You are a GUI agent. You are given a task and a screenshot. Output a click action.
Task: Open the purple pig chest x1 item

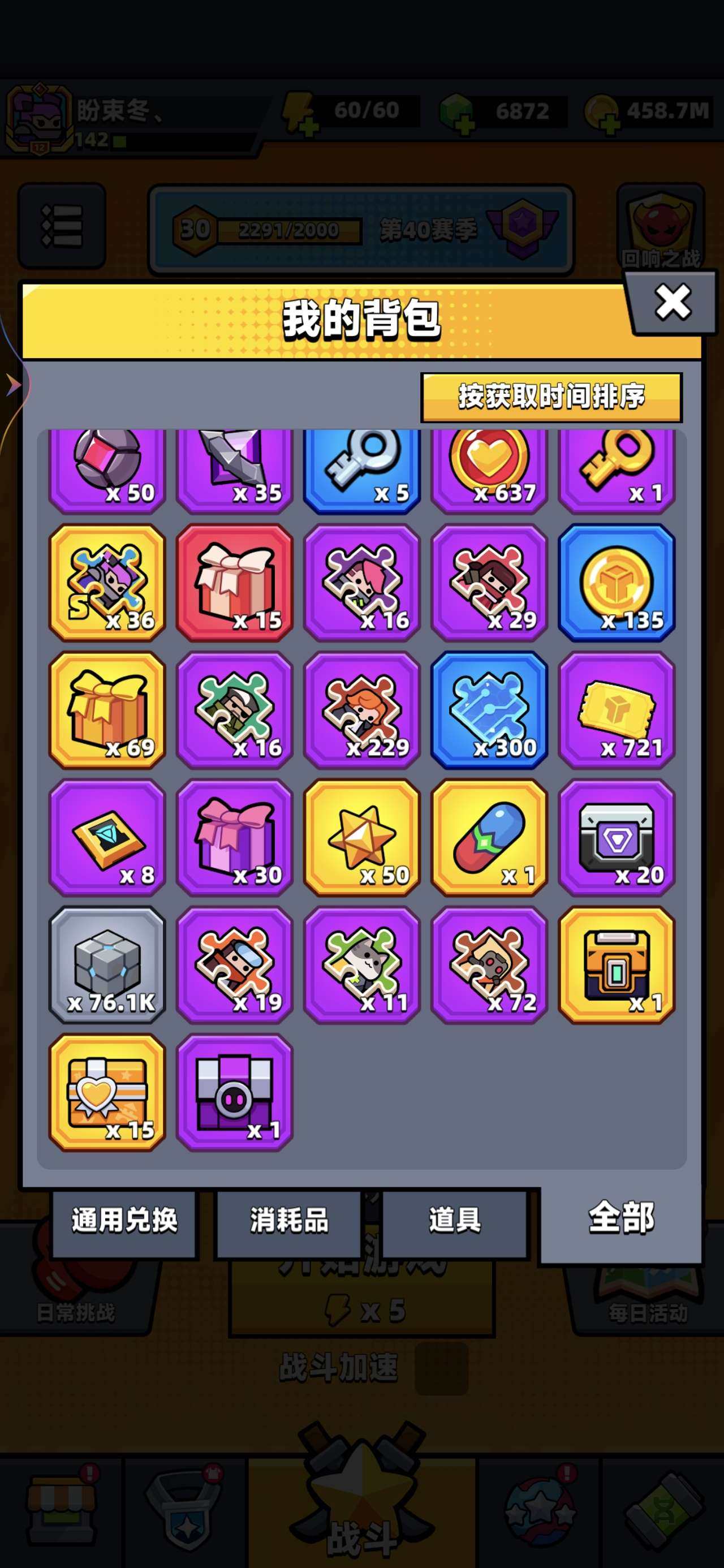[x=234, y=1092]
